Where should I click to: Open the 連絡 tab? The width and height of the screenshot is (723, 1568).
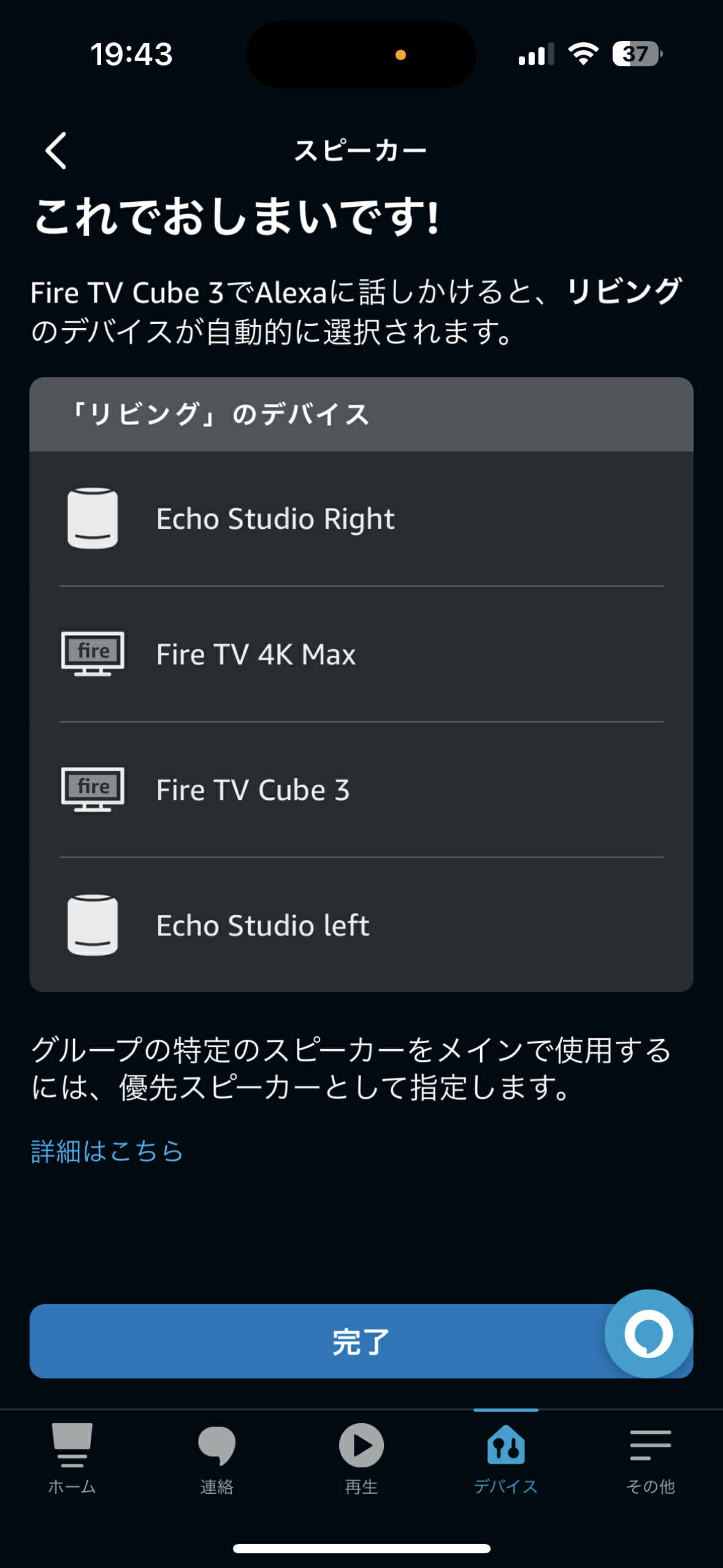click(216, 1458)
